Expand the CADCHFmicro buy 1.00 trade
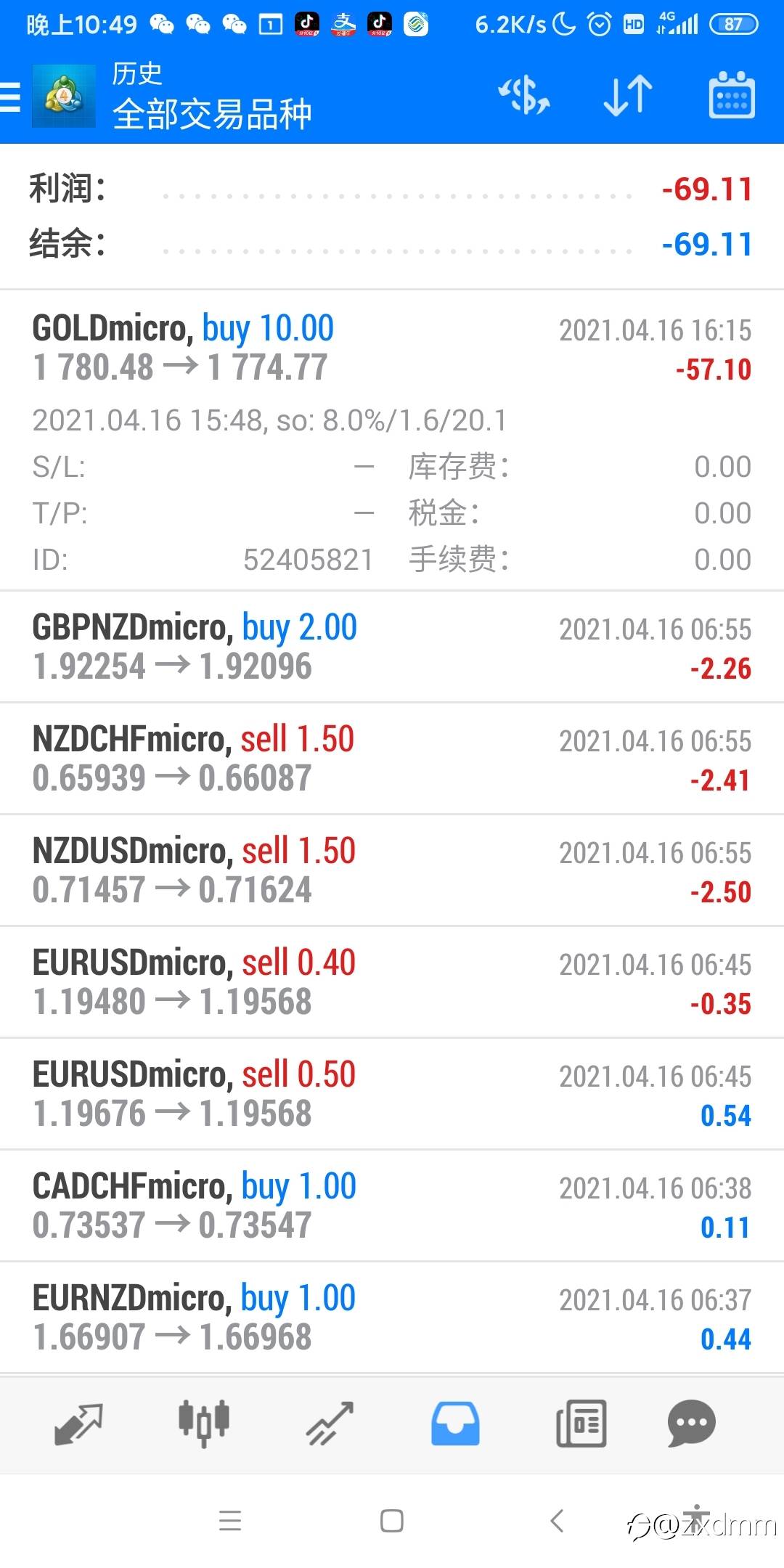The image size is (784, 1568). coord(392,1206)
